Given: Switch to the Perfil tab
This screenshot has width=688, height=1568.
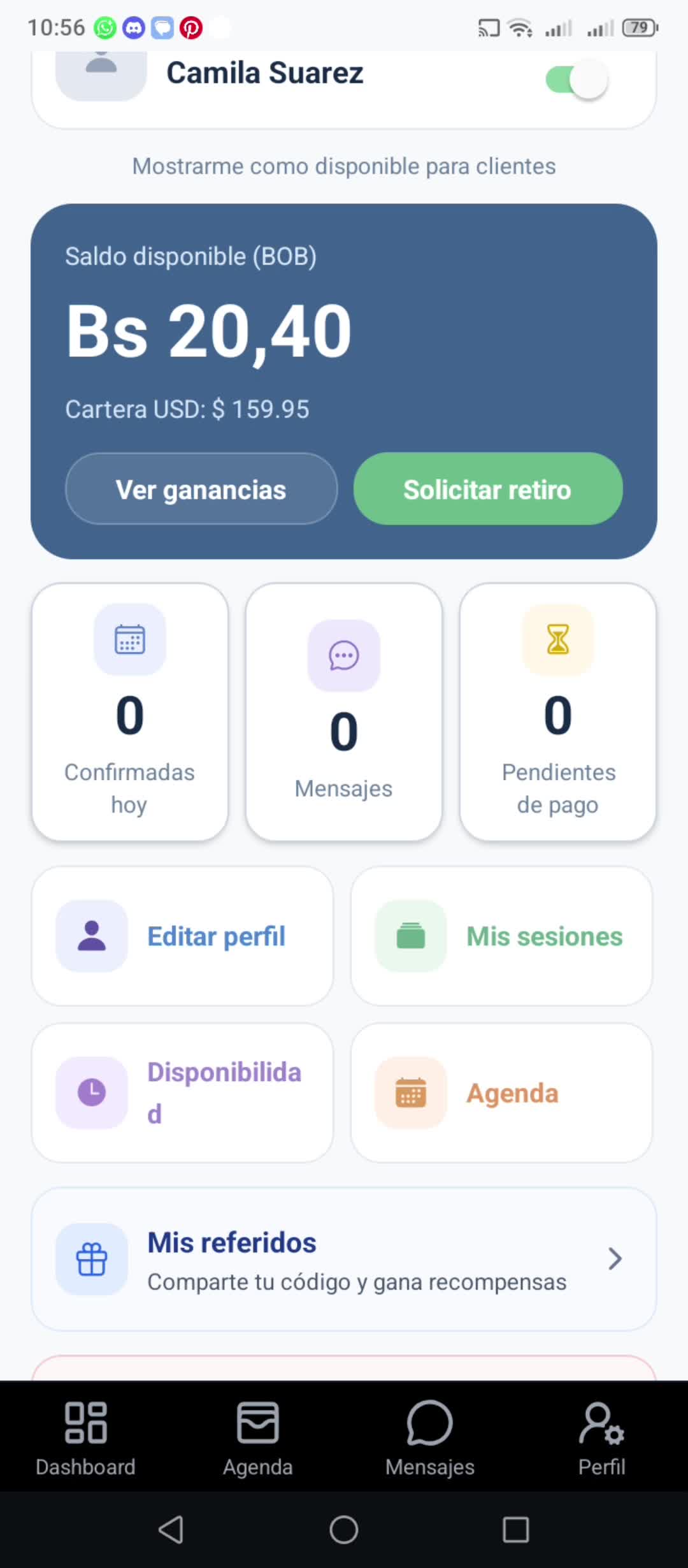Looking at the screenshot, I should 602,1438.
